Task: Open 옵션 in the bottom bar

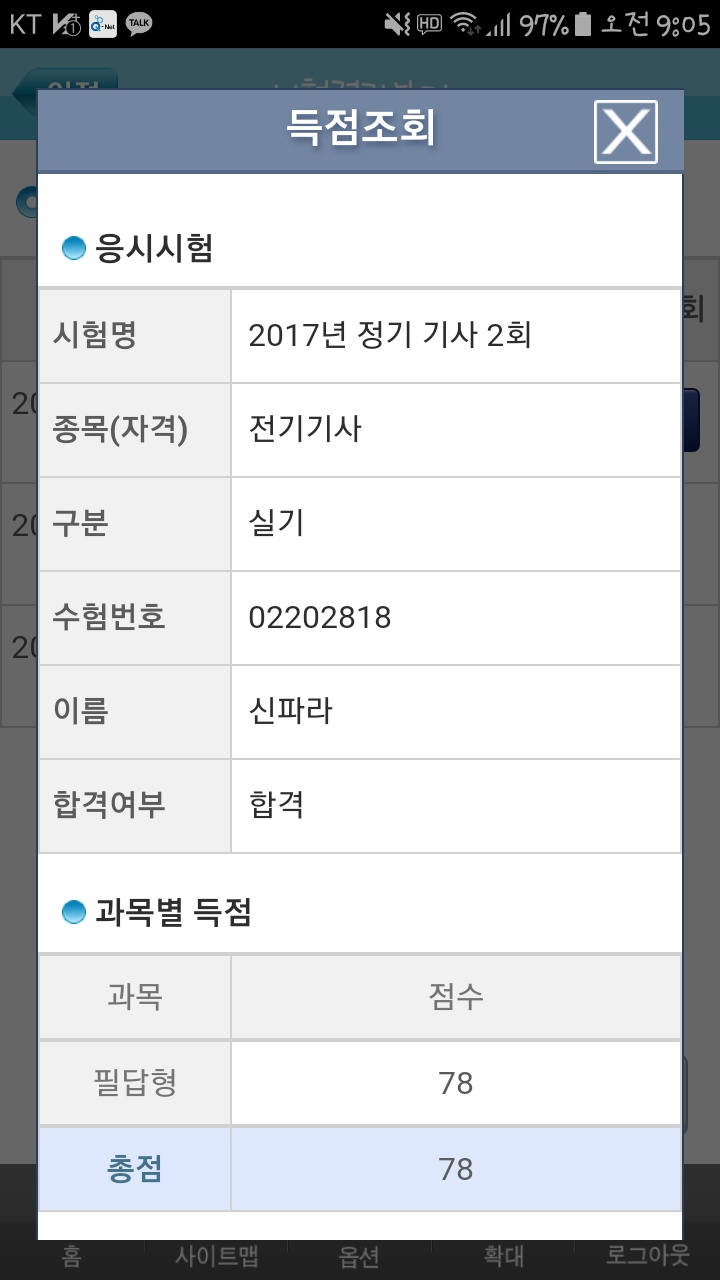Action: coord(359,1256)
